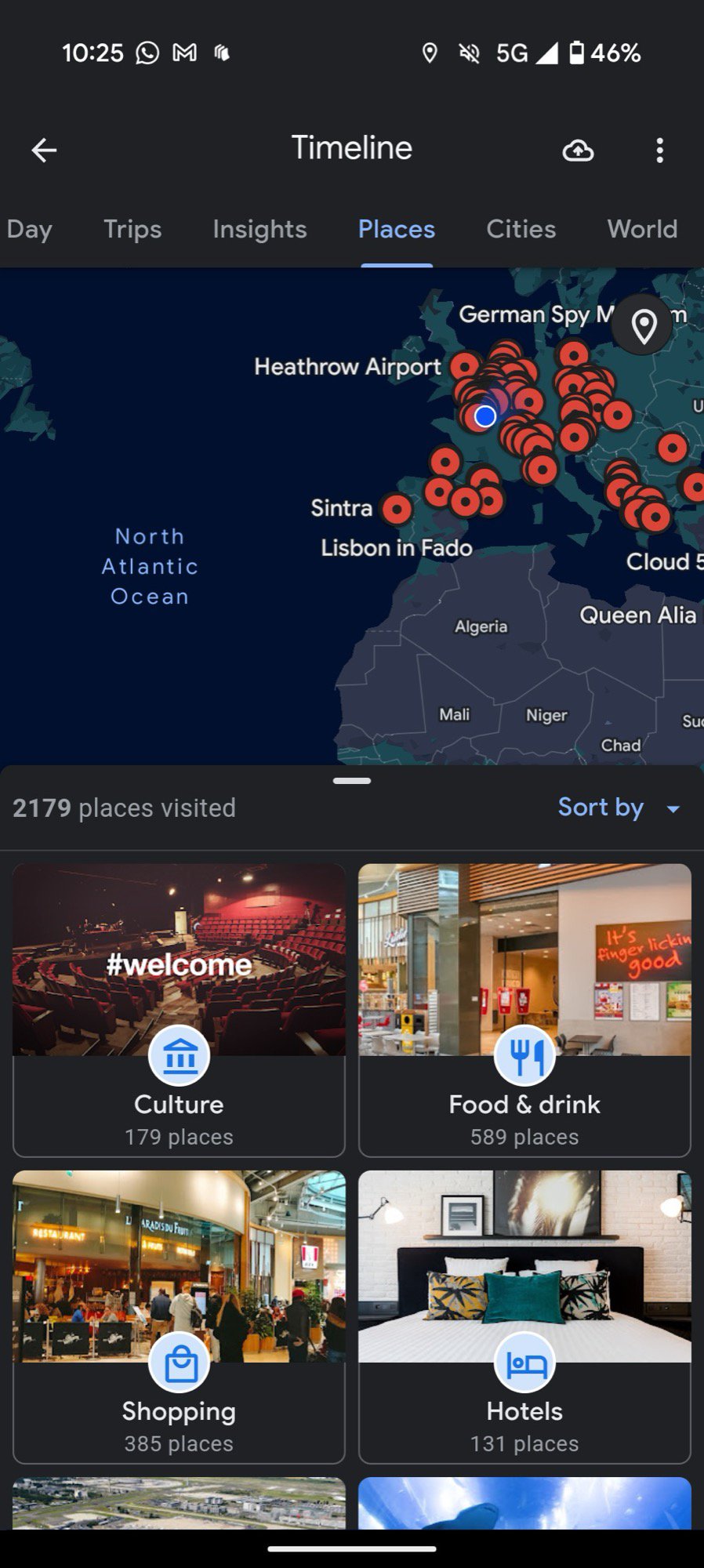Switch to the Trips tab
This screenshot has height=1568, width=704.
coord(132,229)
